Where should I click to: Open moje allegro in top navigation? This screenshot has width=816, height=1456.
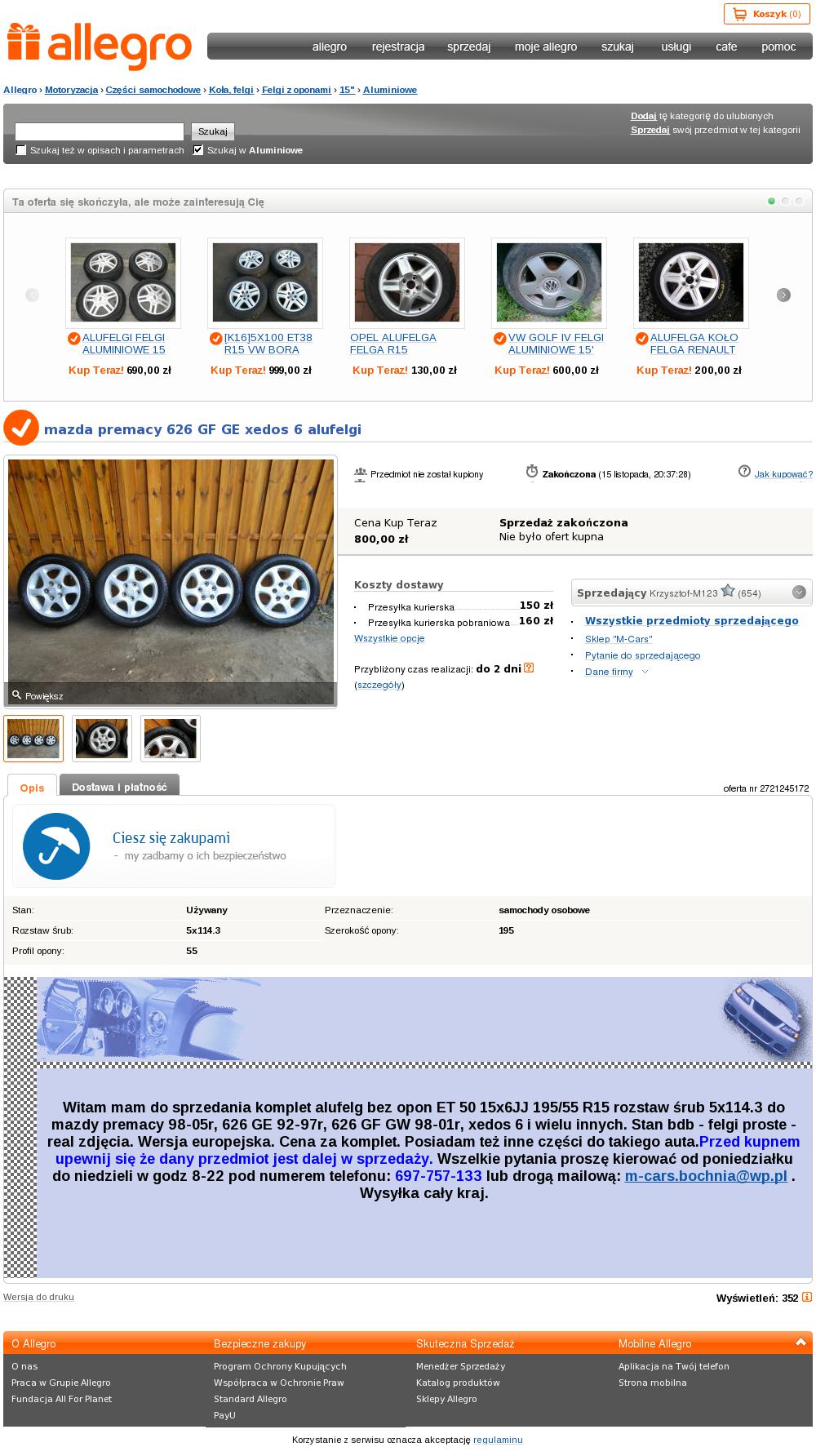pyautogui.click(x=545, y=47)
